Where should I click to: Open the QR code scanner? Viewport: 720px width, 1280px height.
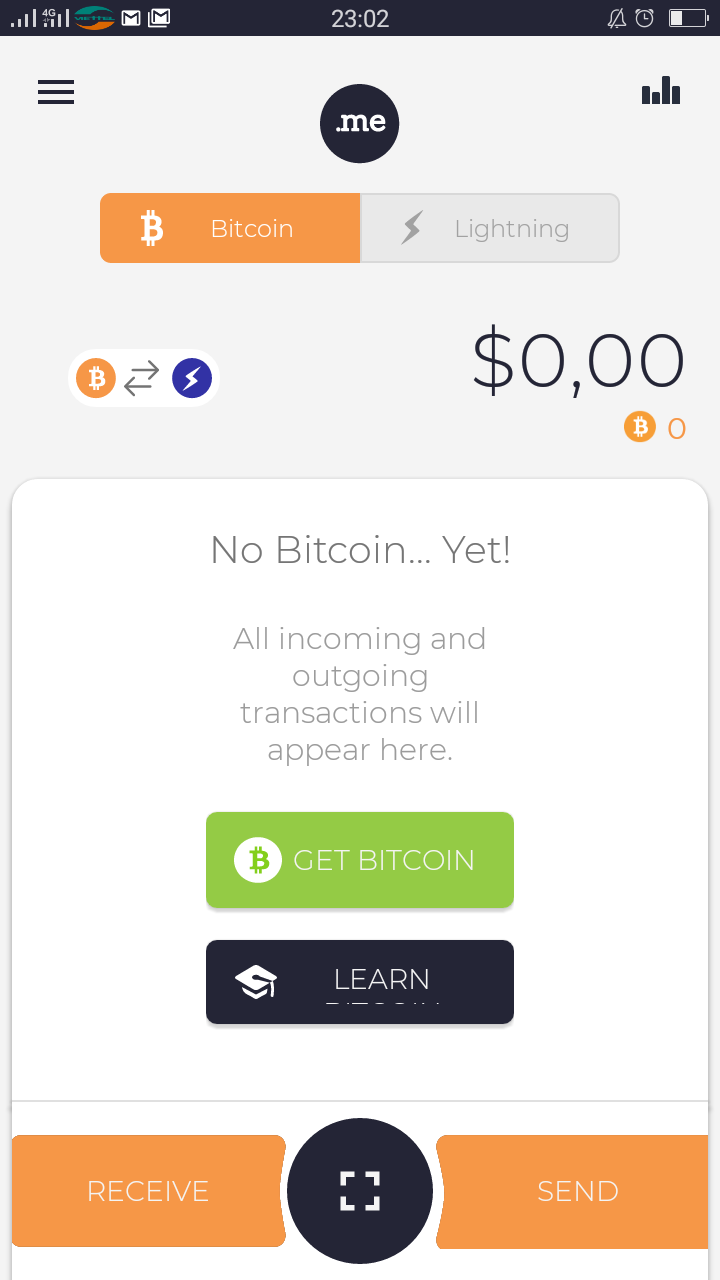point(360,1191)
